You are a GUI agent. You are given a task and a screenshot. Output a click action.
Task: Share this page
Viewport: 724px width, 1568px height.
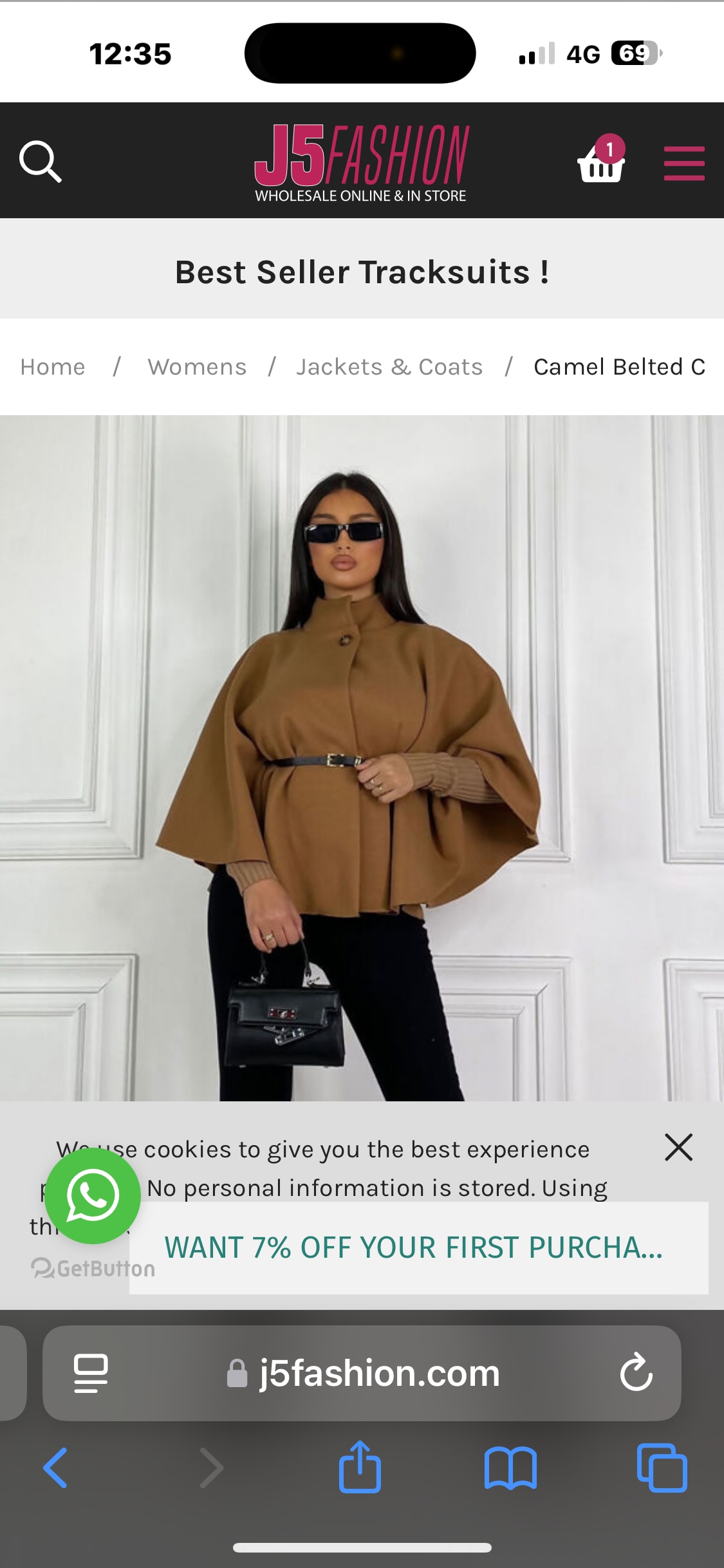pyautogui.click(x=360, y=1468)
